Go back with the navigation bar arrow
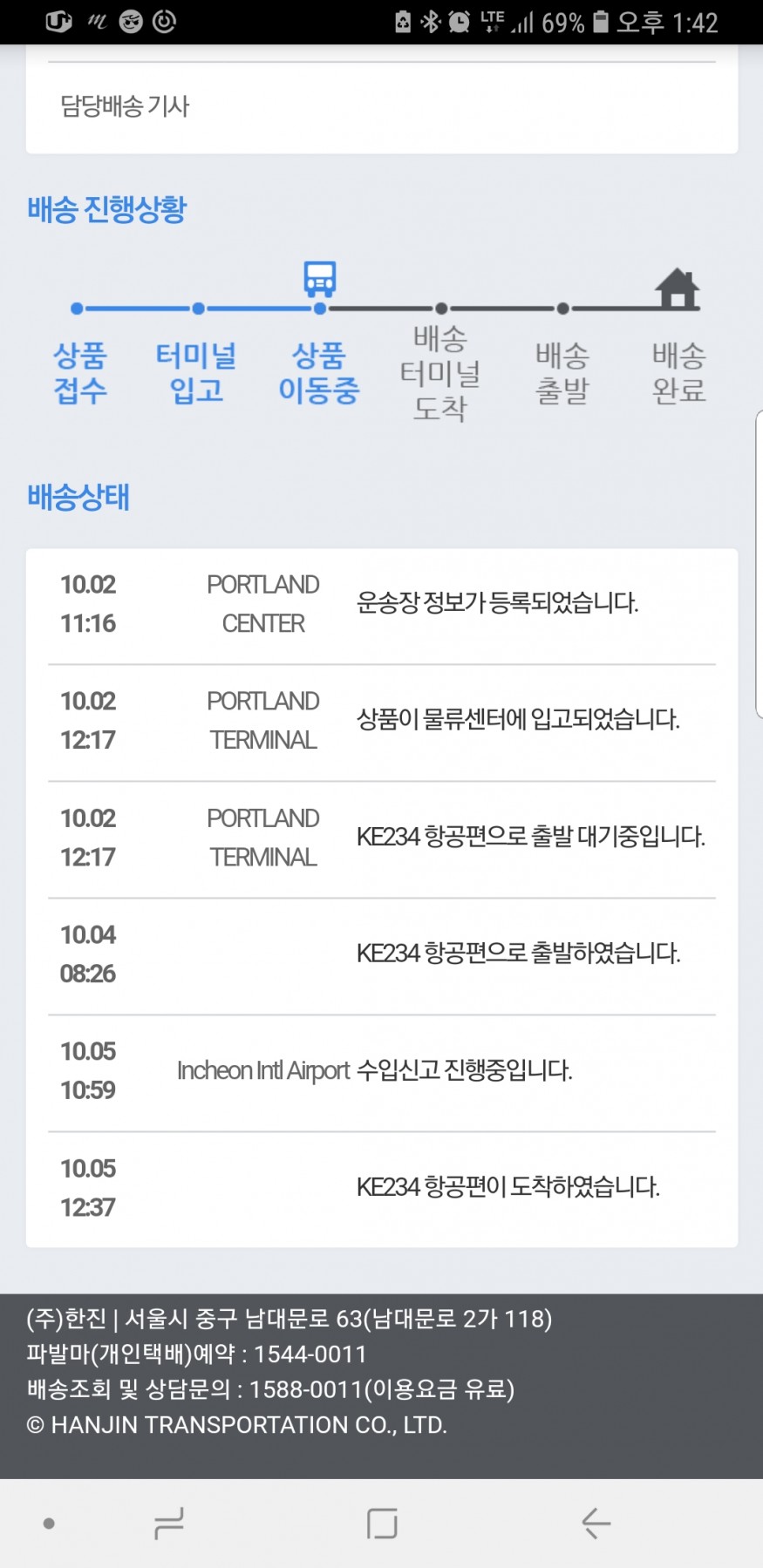Screen dimensions: 763x1568 [x=596, y=1523]
